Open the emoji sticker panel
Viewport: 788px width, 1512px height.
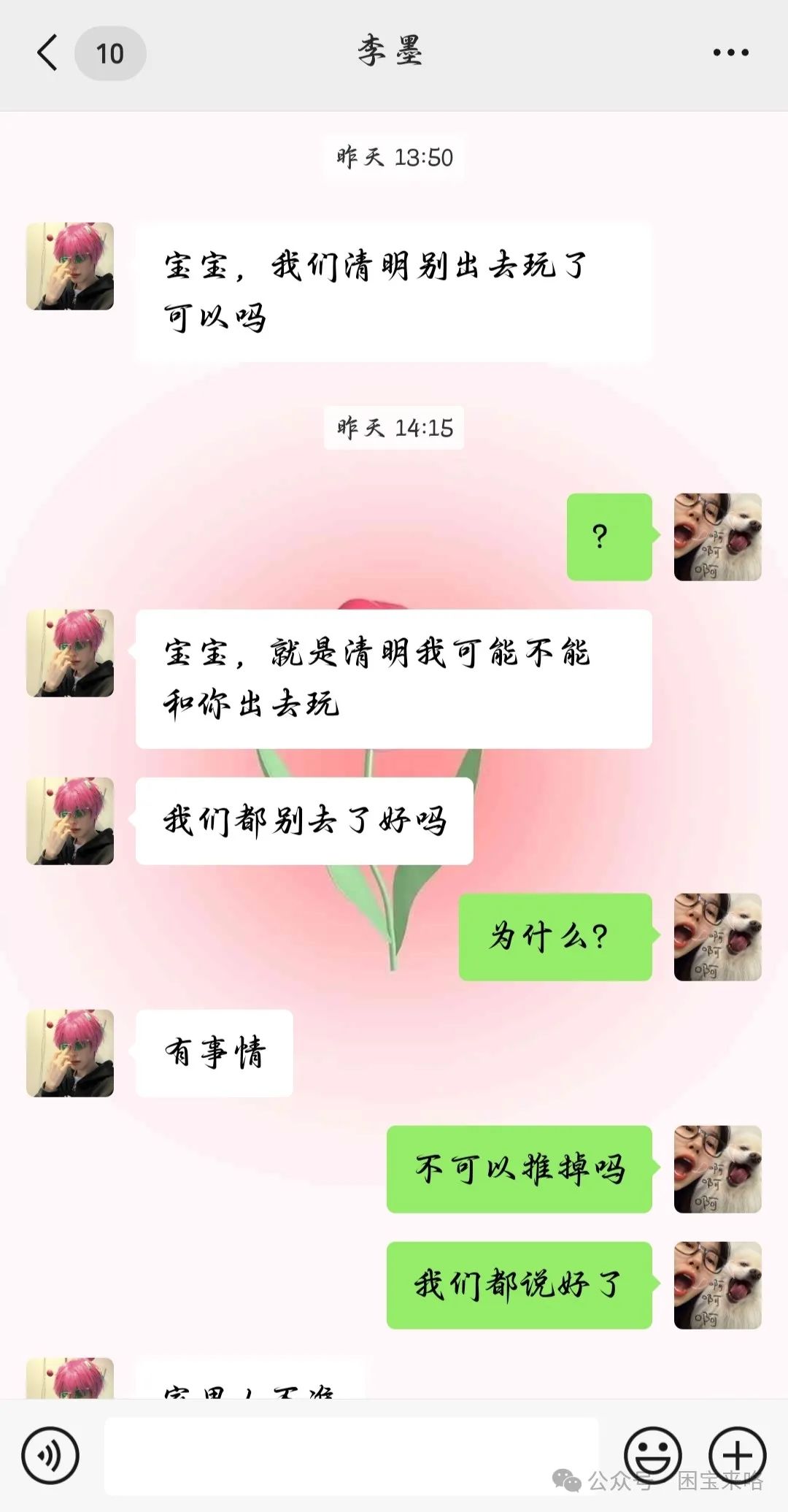pyautogui.click(x=653, y=1455)
